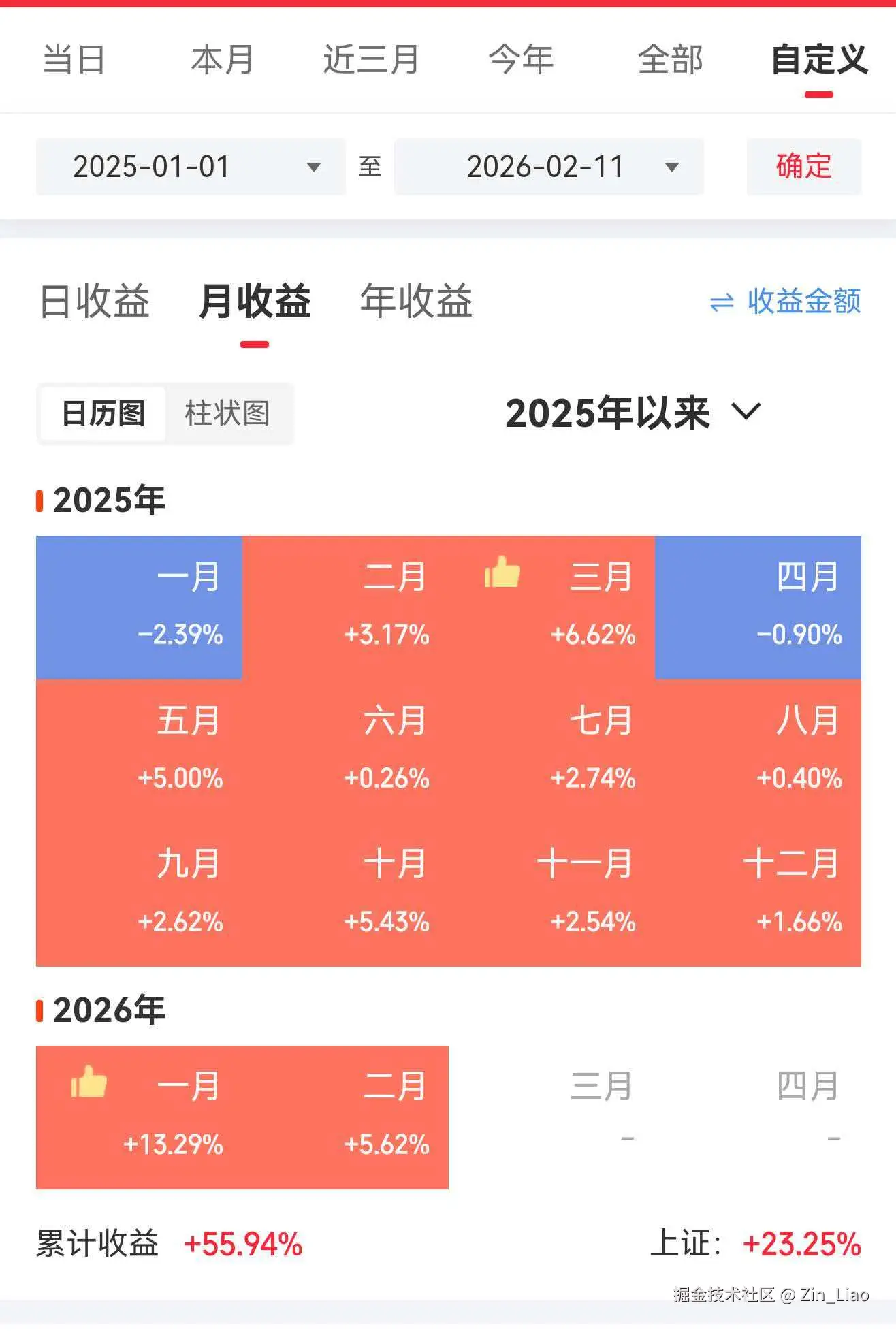
Task: Click the red underline marker under 自定义
Action: coord(818,95)
